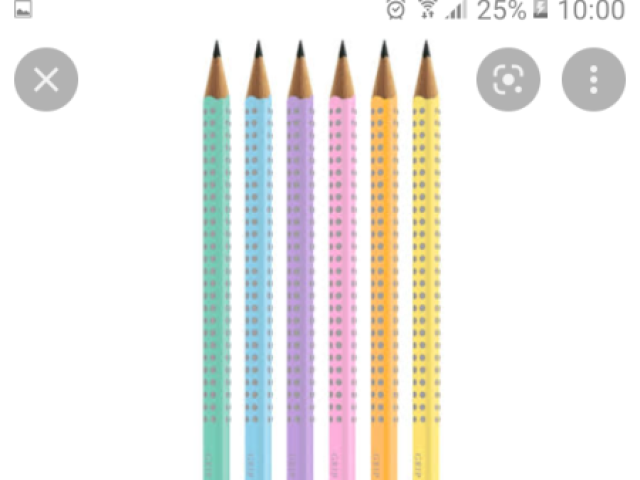Open the three-dot overflow menu
The width and height of the screenshot is (640, 480).
coord(593,79)
